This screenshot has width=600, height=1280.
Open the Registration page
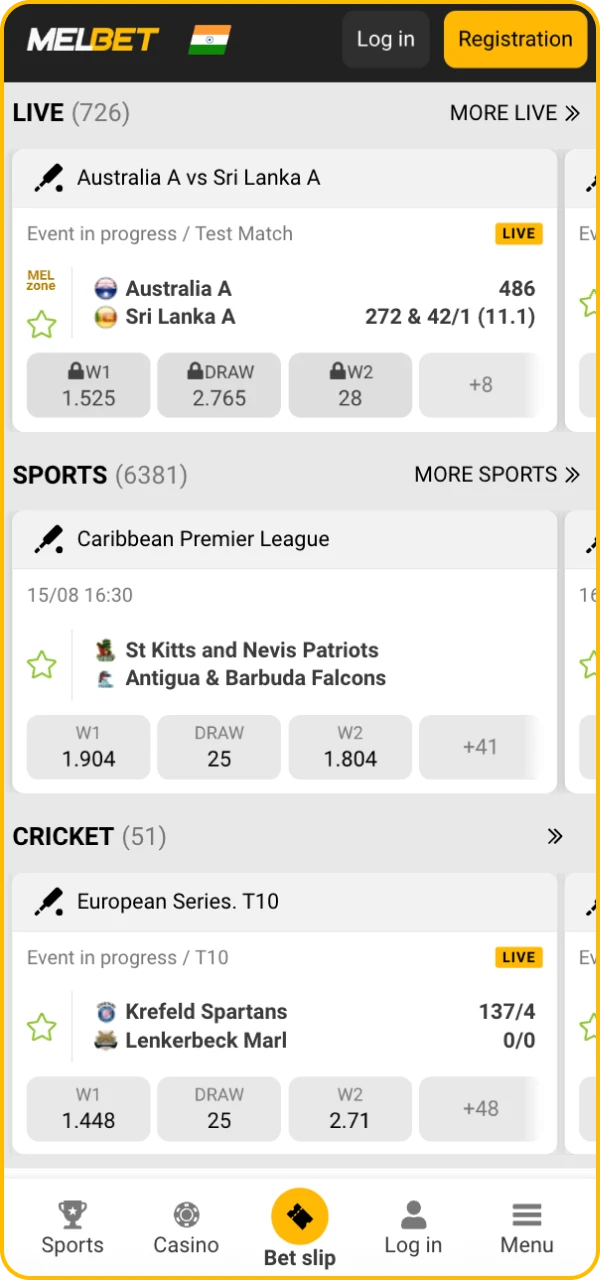515,40
